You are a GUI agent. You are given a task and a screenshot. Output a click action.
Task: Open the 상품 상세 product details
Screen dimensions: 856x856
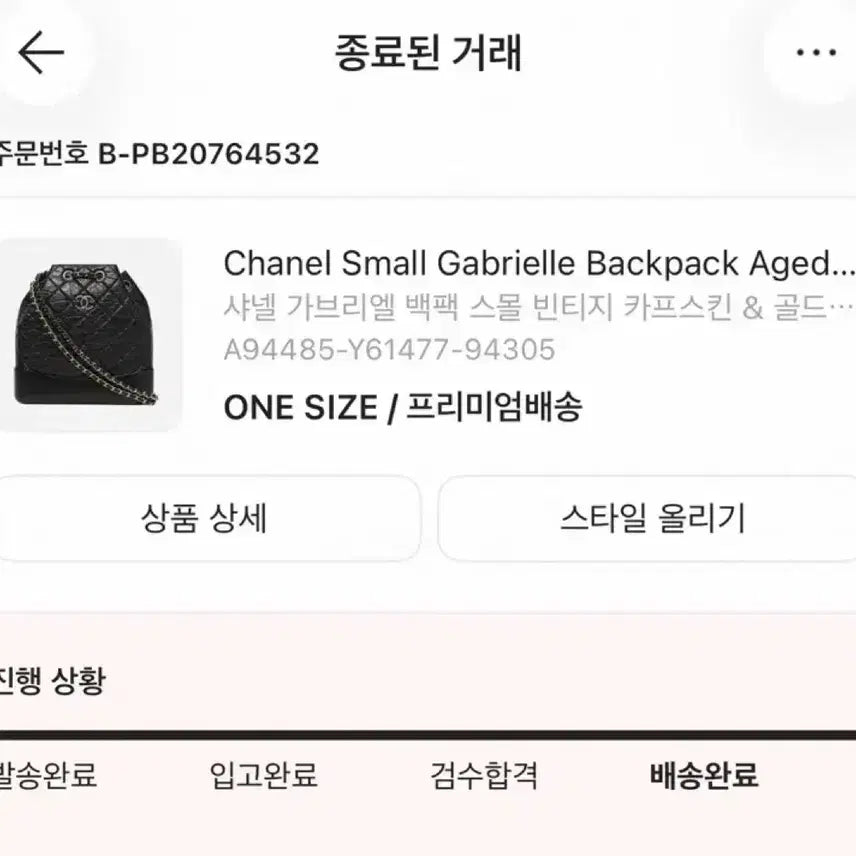pyautogui.click(x=205, y=518)
